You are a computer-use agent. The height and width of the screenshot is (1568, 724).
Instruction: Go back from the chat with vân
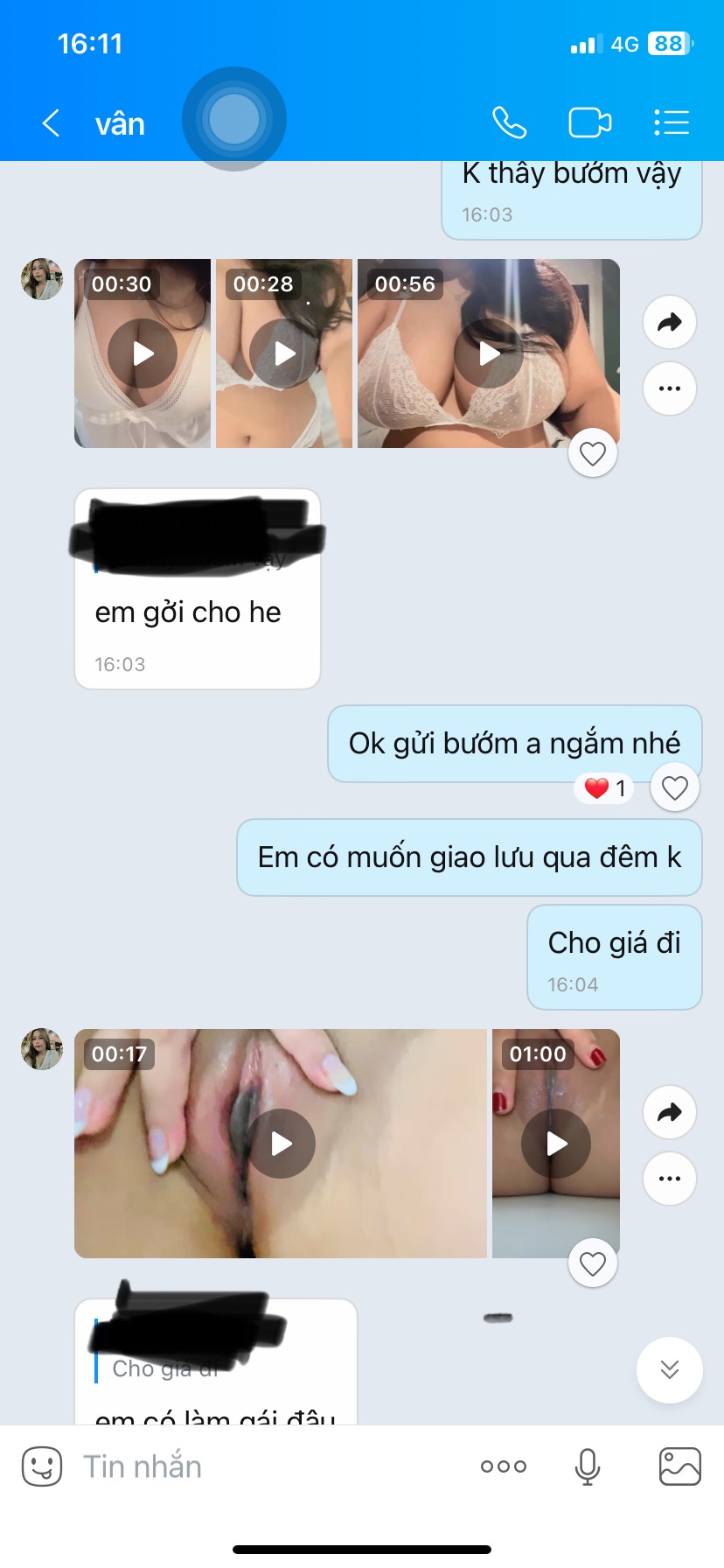[x=51, y=123]
